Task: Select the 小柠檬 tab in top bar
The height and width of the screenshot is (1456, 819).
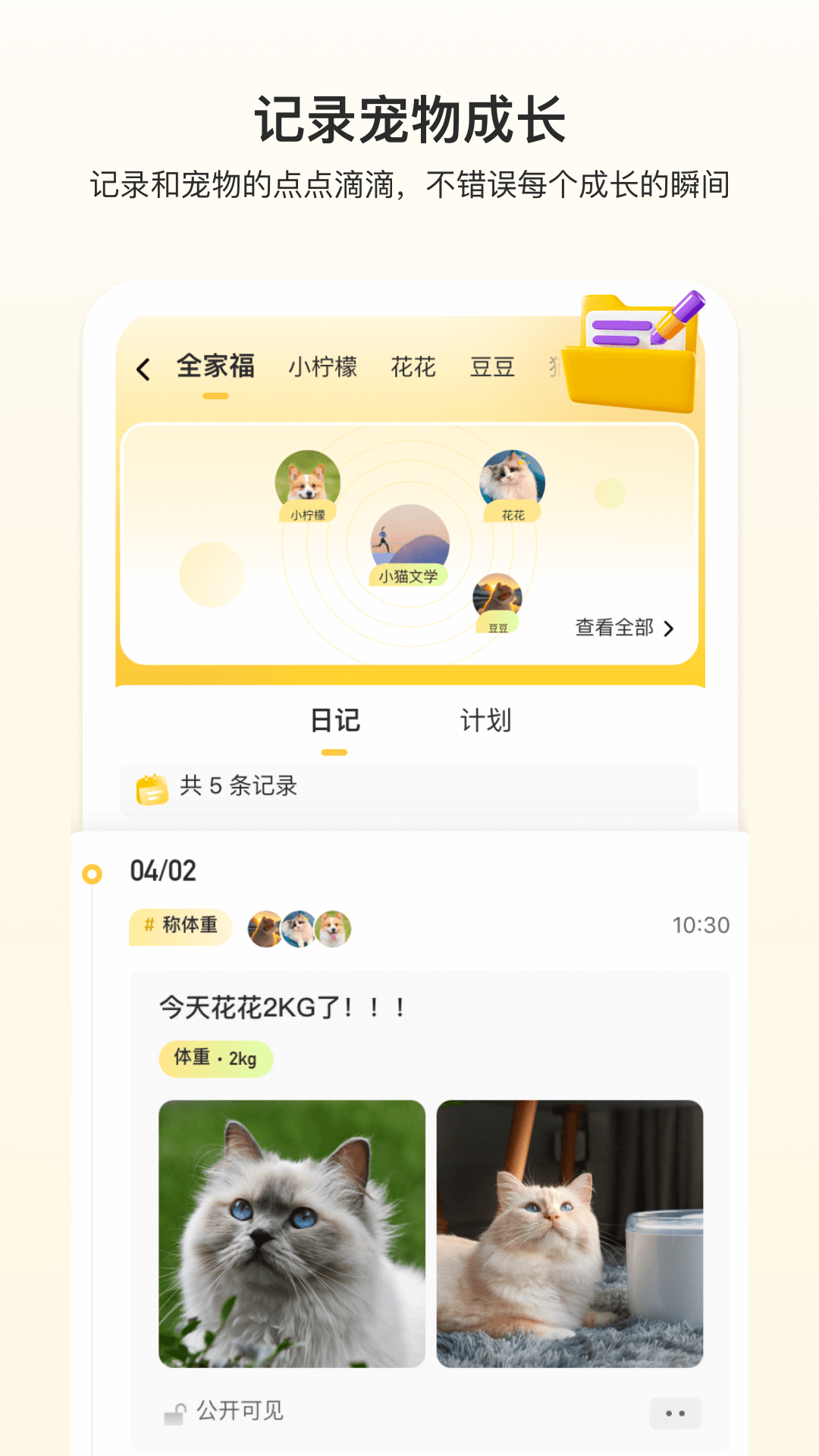Action: click(x=325, y=367)
